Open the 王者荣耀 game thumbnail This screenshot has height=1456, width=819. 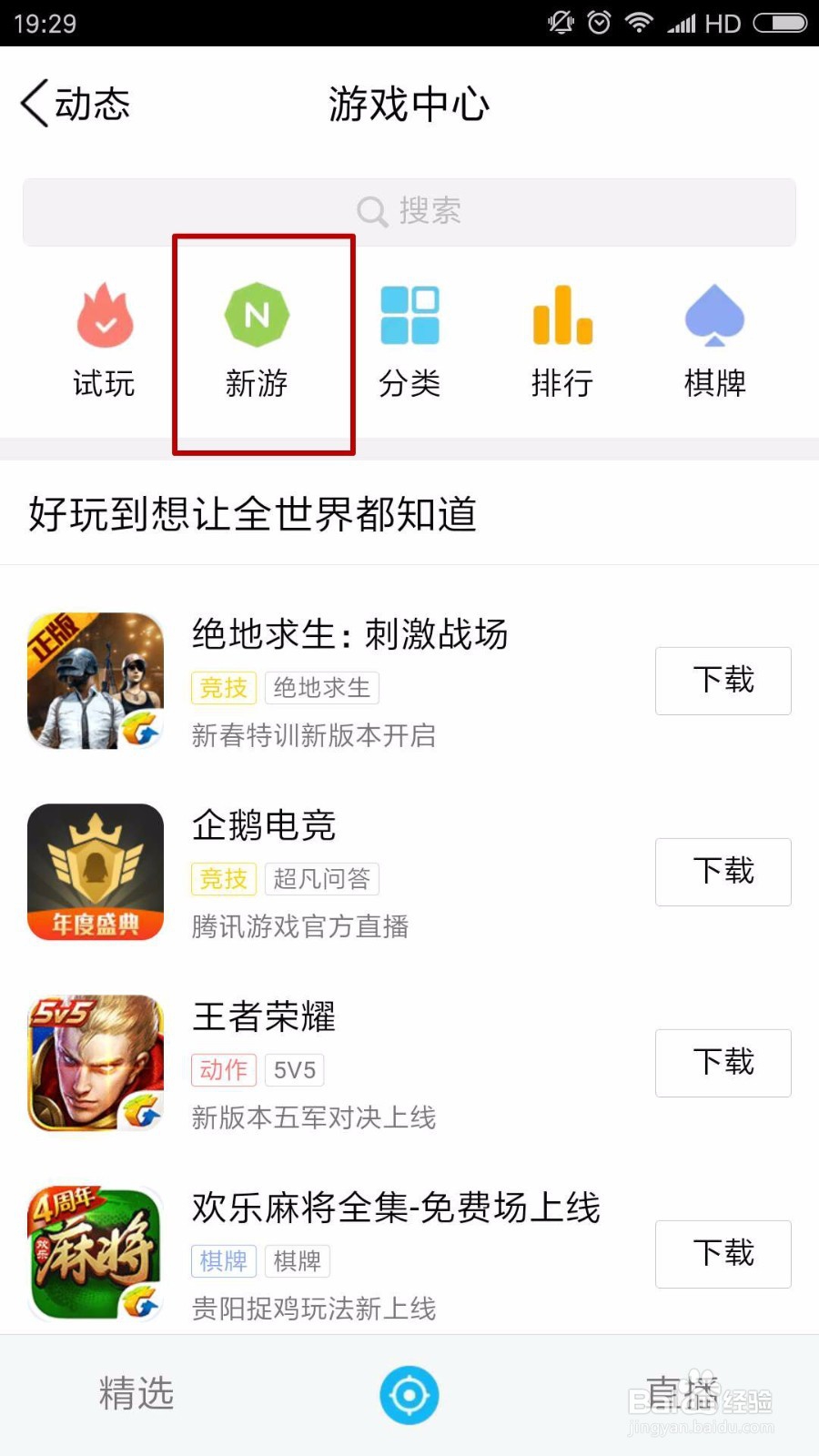pyautogui.click(x=95, y=1062)
